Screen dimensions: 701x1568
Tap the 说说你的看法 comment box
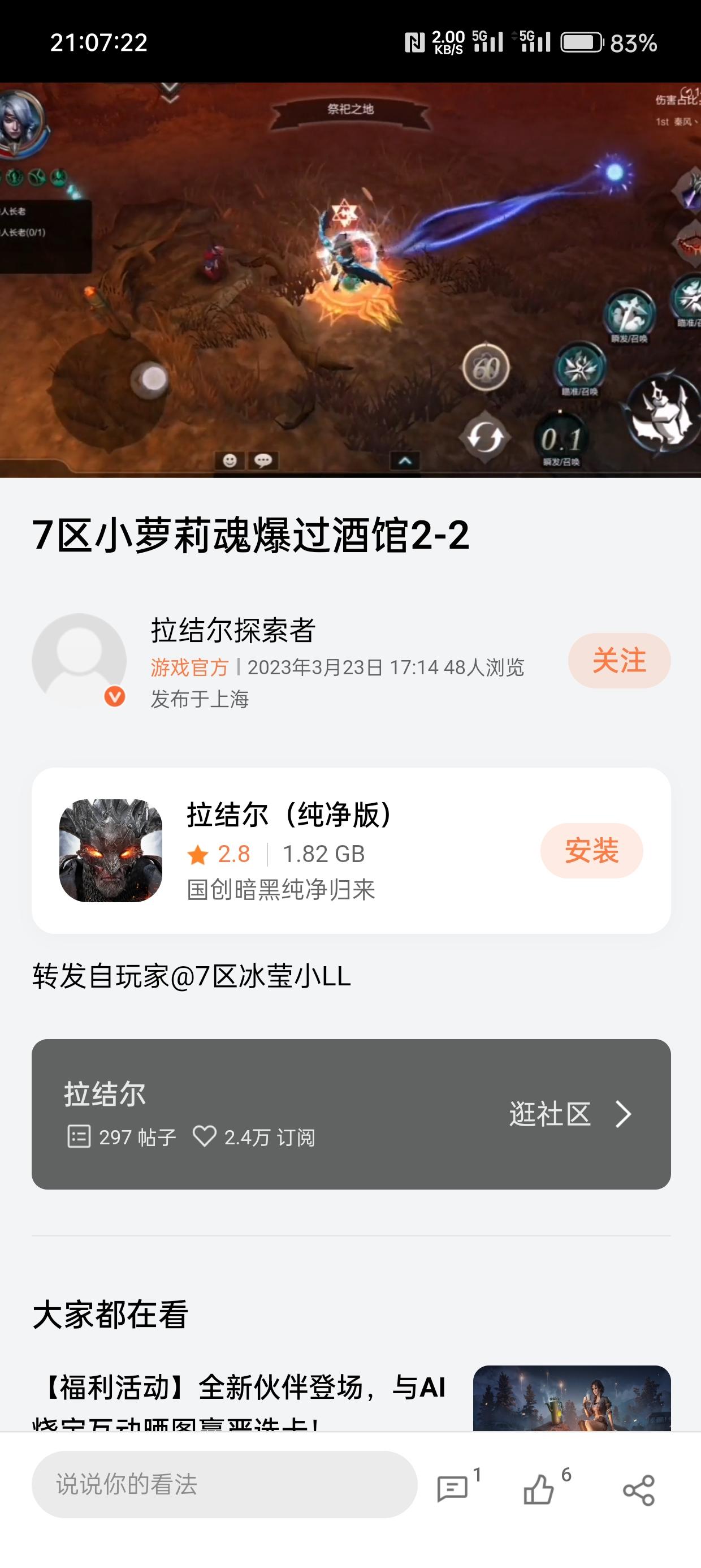pos(224,1485)
